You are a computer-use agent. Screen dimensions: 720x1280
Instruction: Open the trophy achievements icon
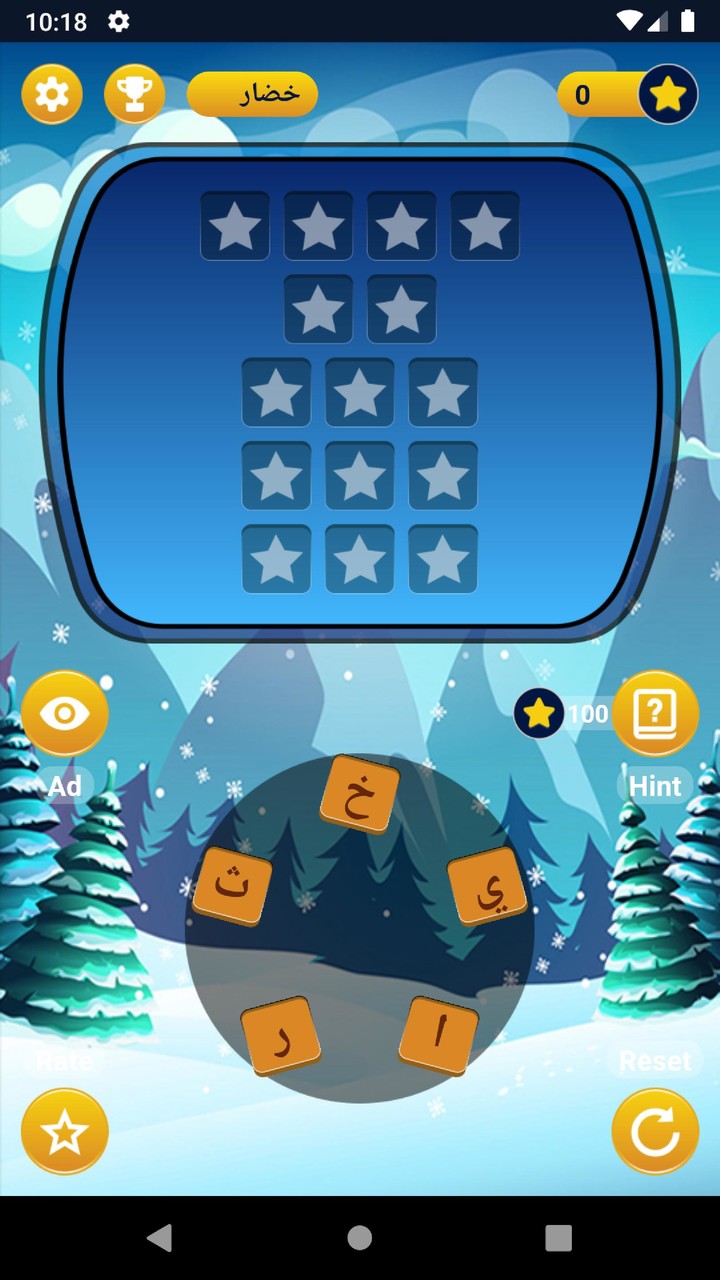click(x=134, y=94)
